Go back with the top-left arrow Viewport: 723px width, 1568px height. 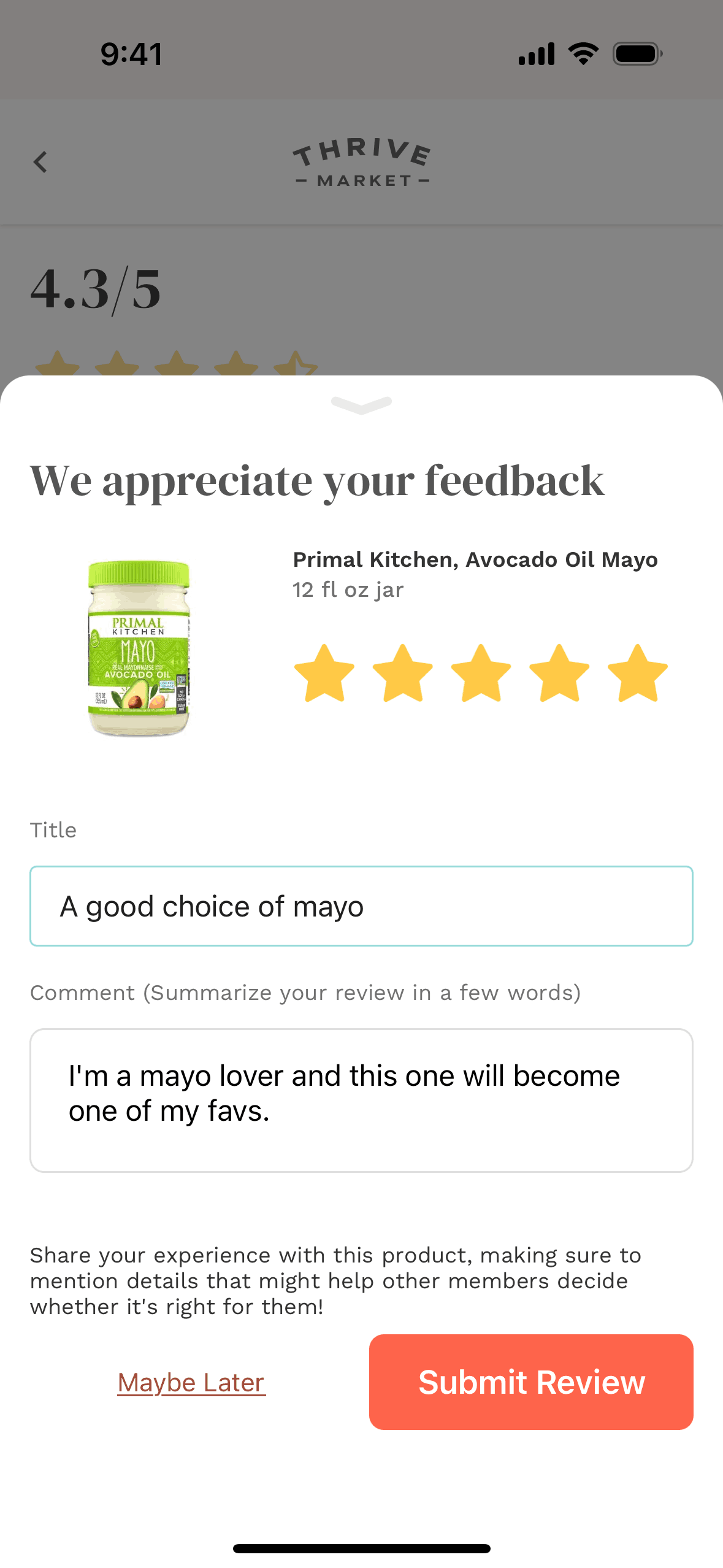point(40,163)
